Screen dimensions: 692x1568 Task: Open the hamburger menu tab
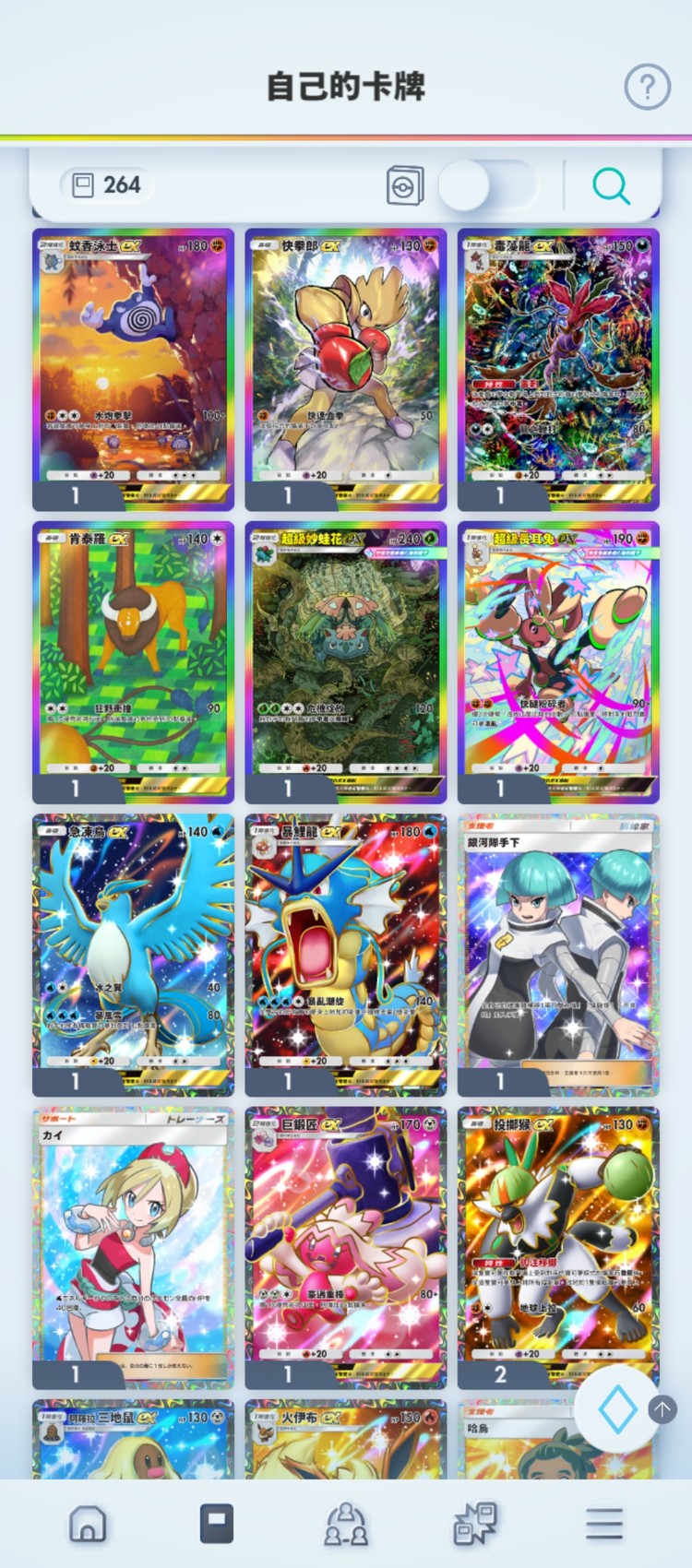(x=604, y=1524)
